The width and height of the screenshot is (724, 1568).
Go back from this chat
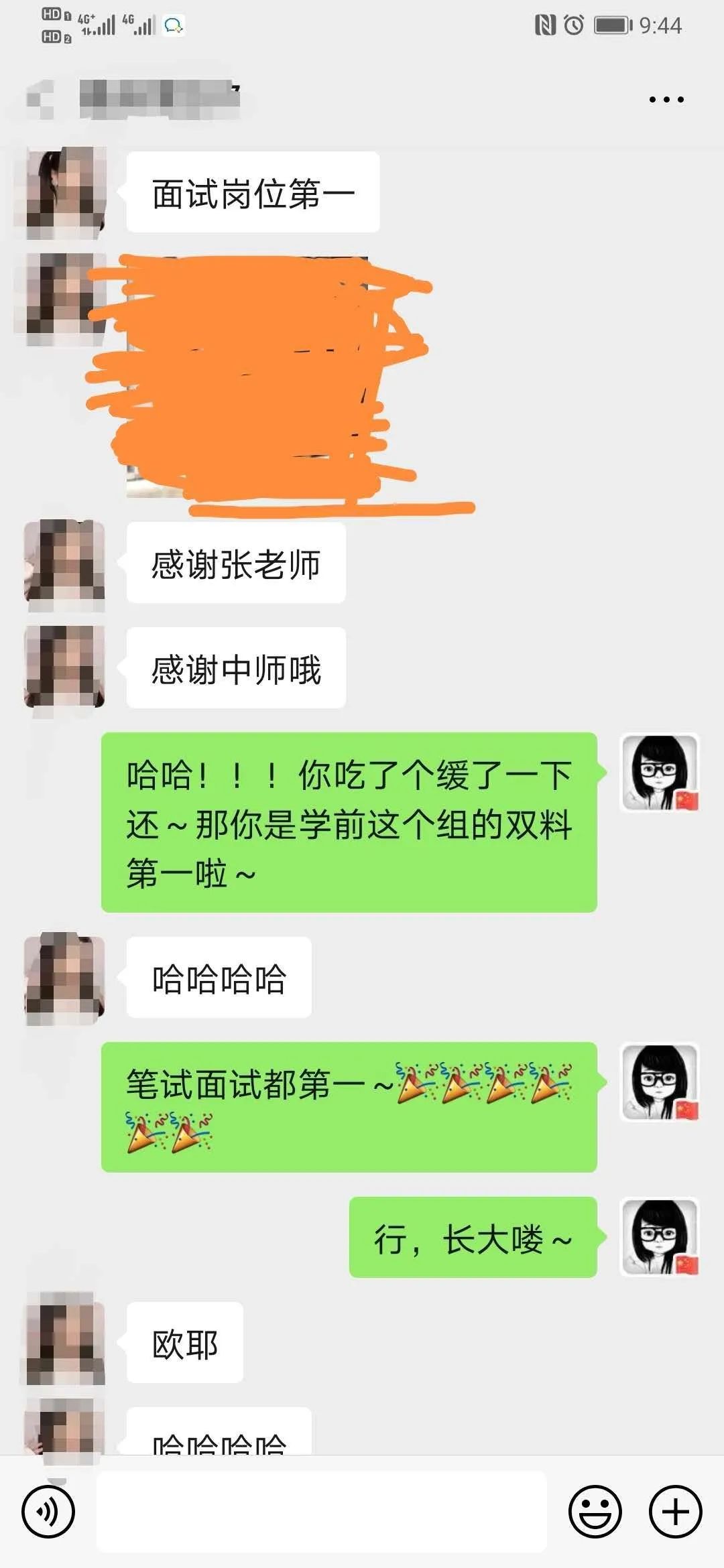(x=40, y=100)
